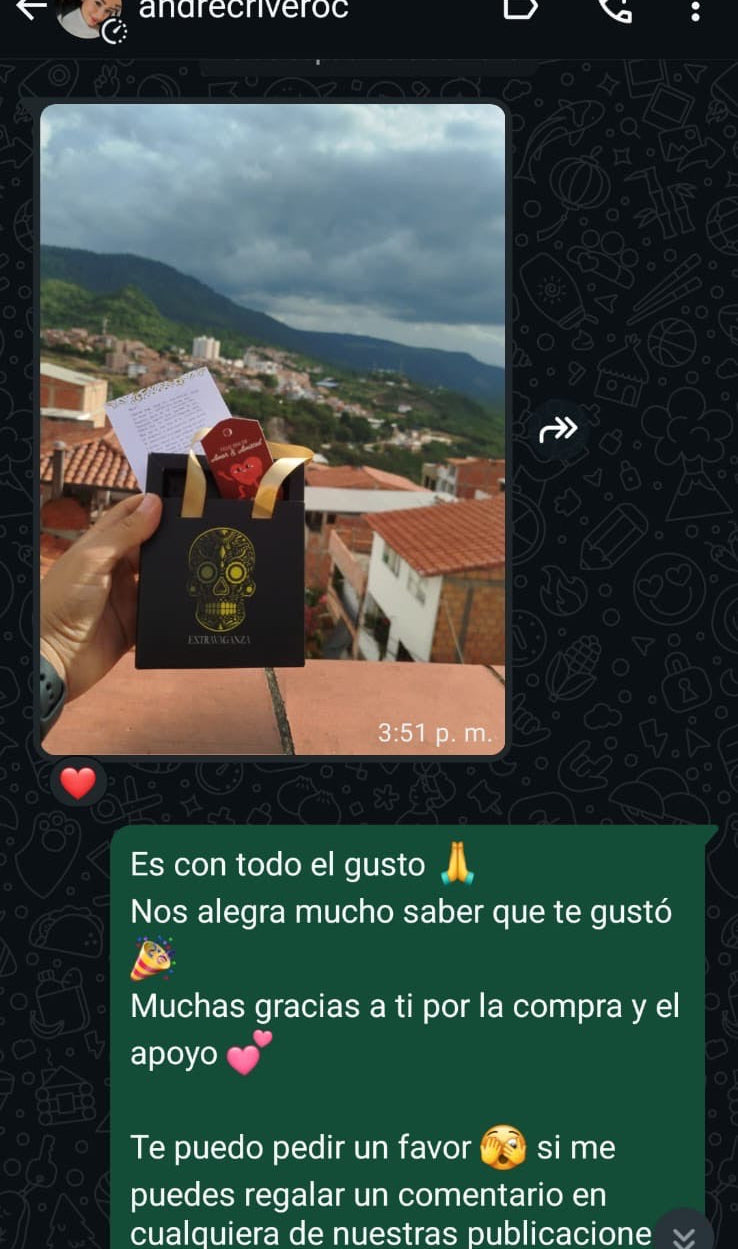The height and width of the screenshot is (1249, 738).
Task: Go back to the chat list
Action: pos(30,10)
